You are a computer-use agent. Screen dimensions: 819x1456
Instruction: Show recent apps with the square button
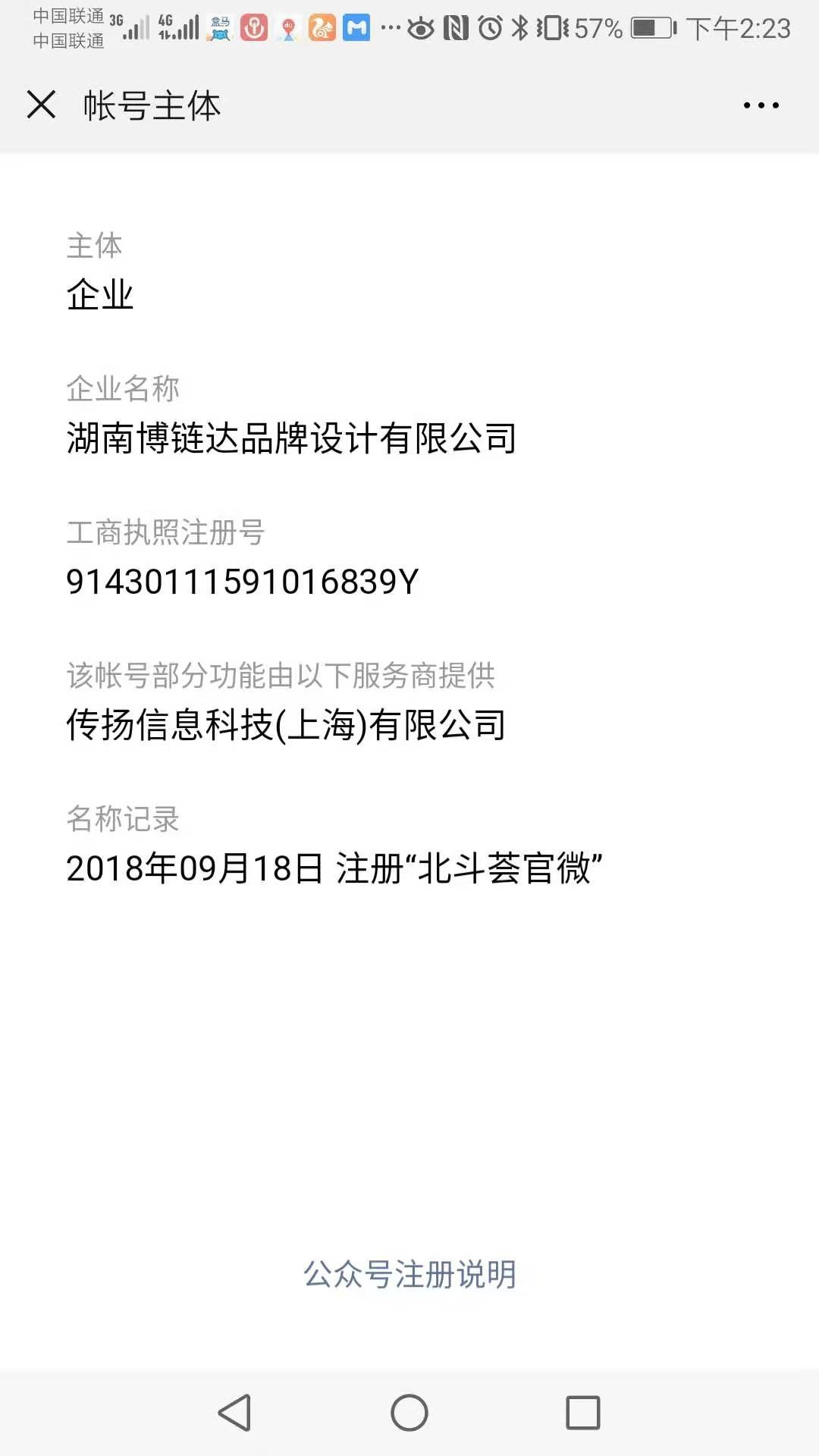583,1413
